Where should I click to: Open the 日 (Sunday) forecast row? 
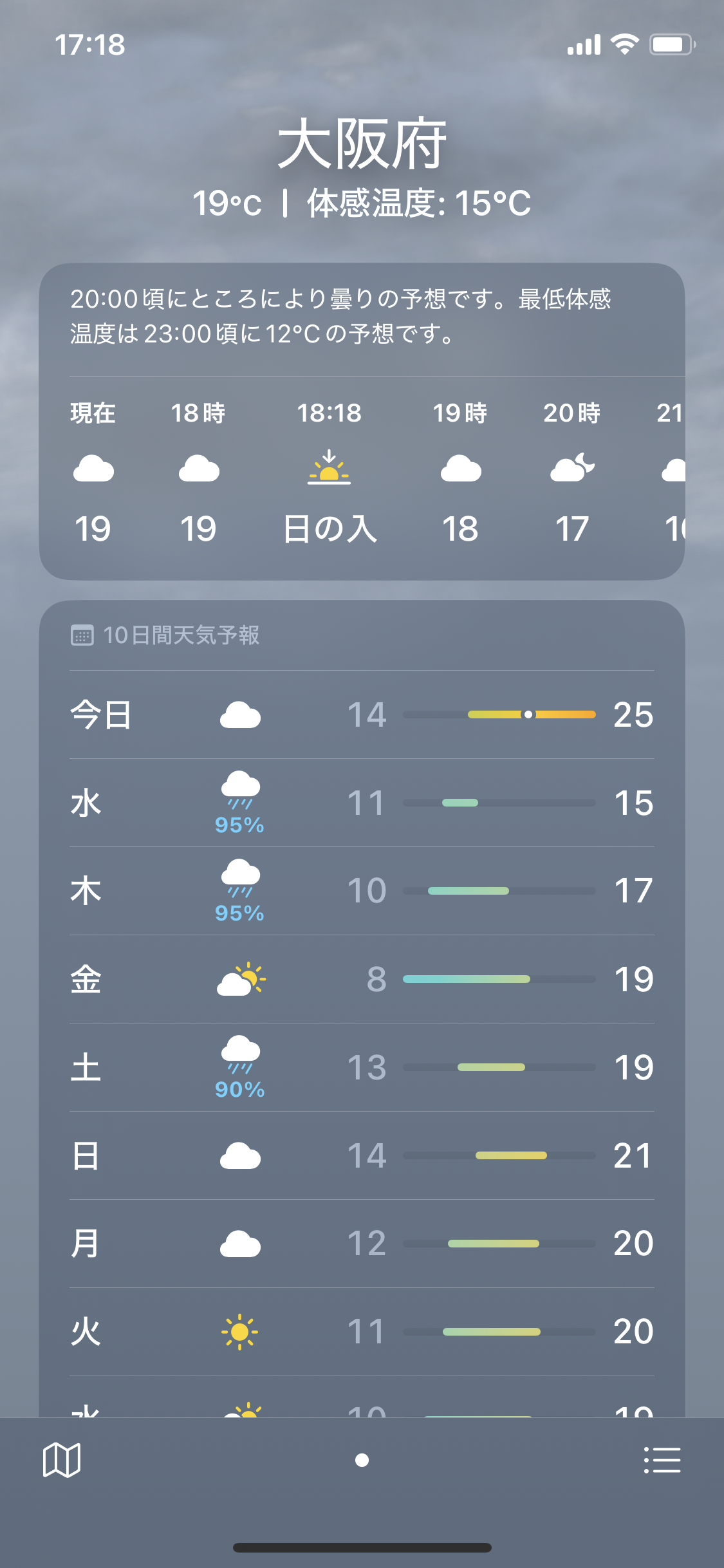[x=362, y=1155]
